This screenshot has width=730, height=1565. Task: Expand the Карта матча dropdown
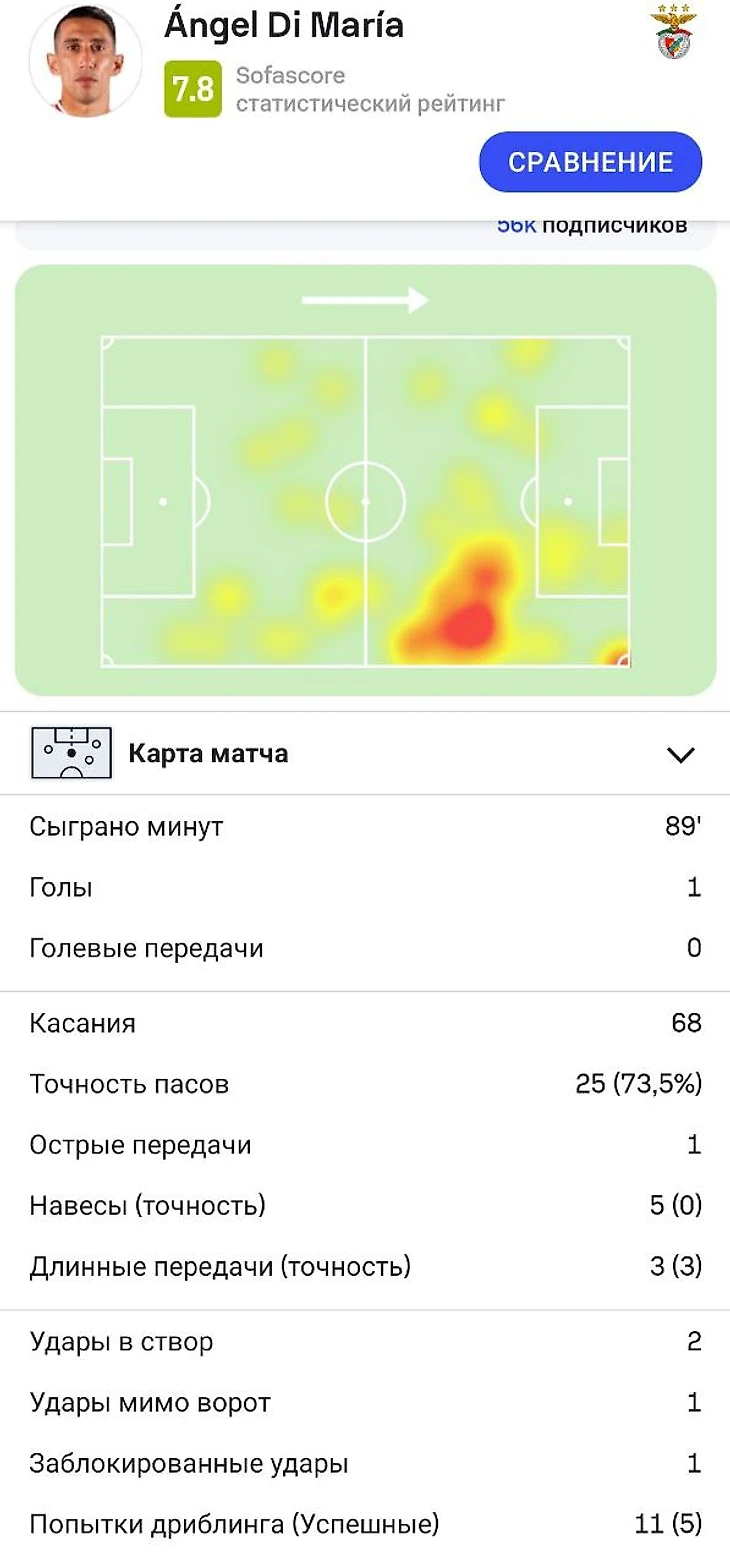[x=680, y=754]
